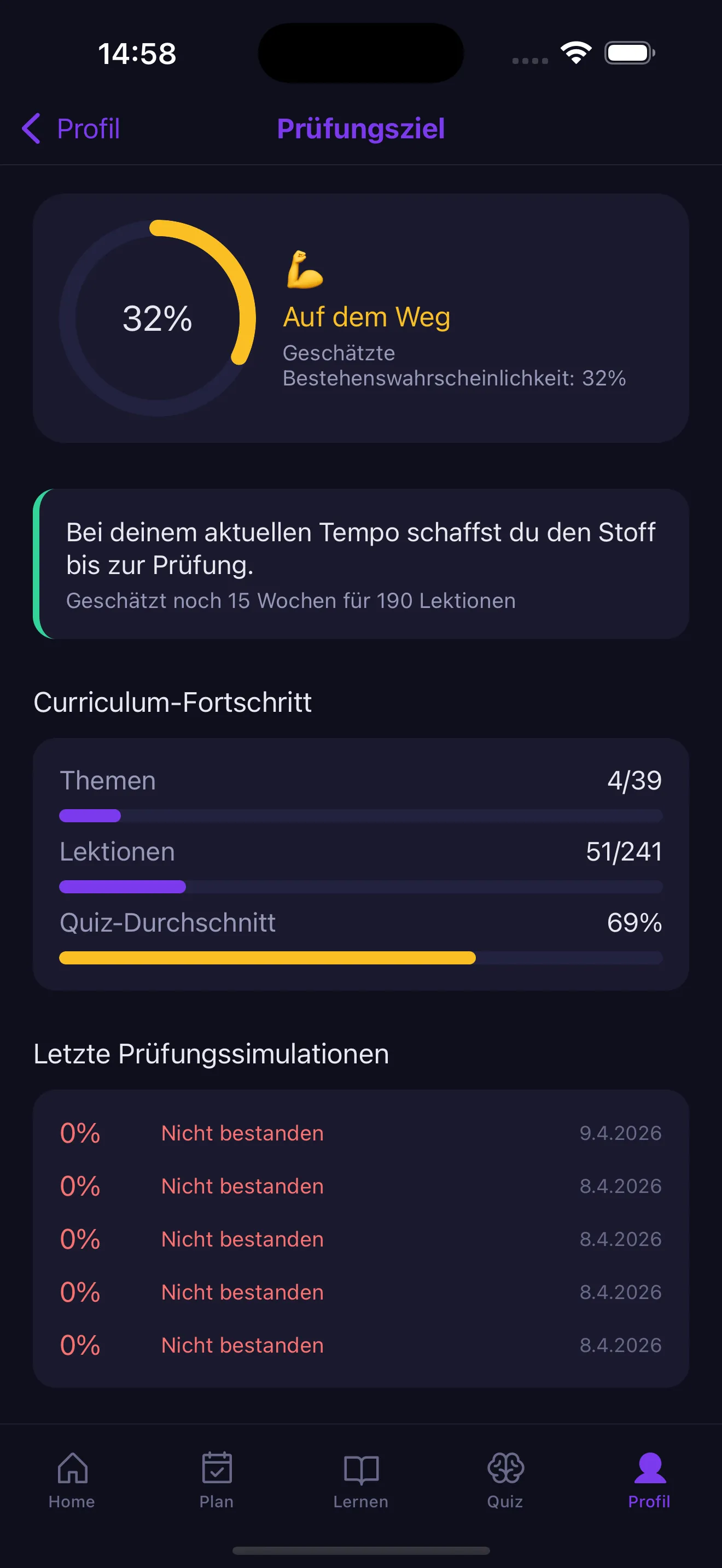
Task: Tap the battery indicator icon
Action: (628, 54)
